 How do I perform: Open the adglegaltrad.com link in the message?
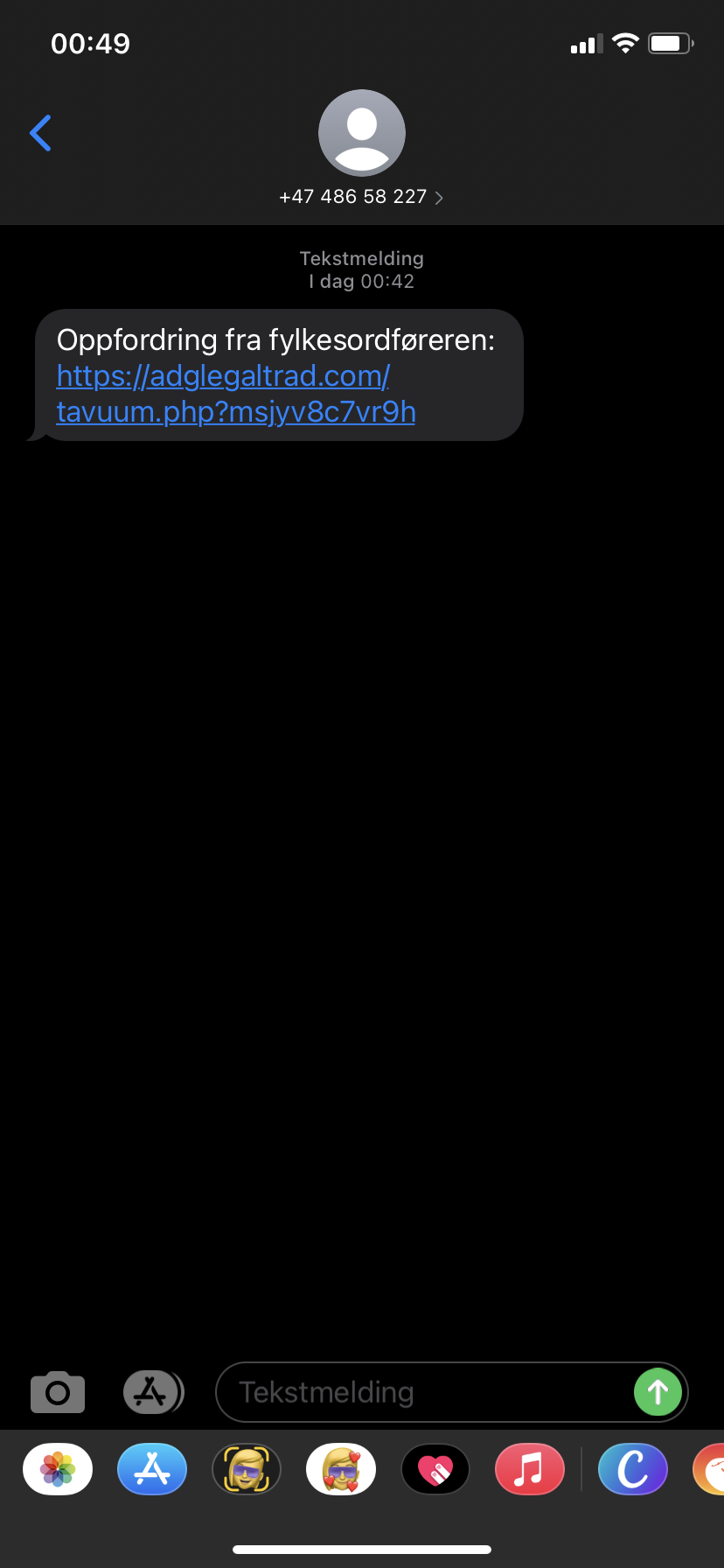point(236,394)
